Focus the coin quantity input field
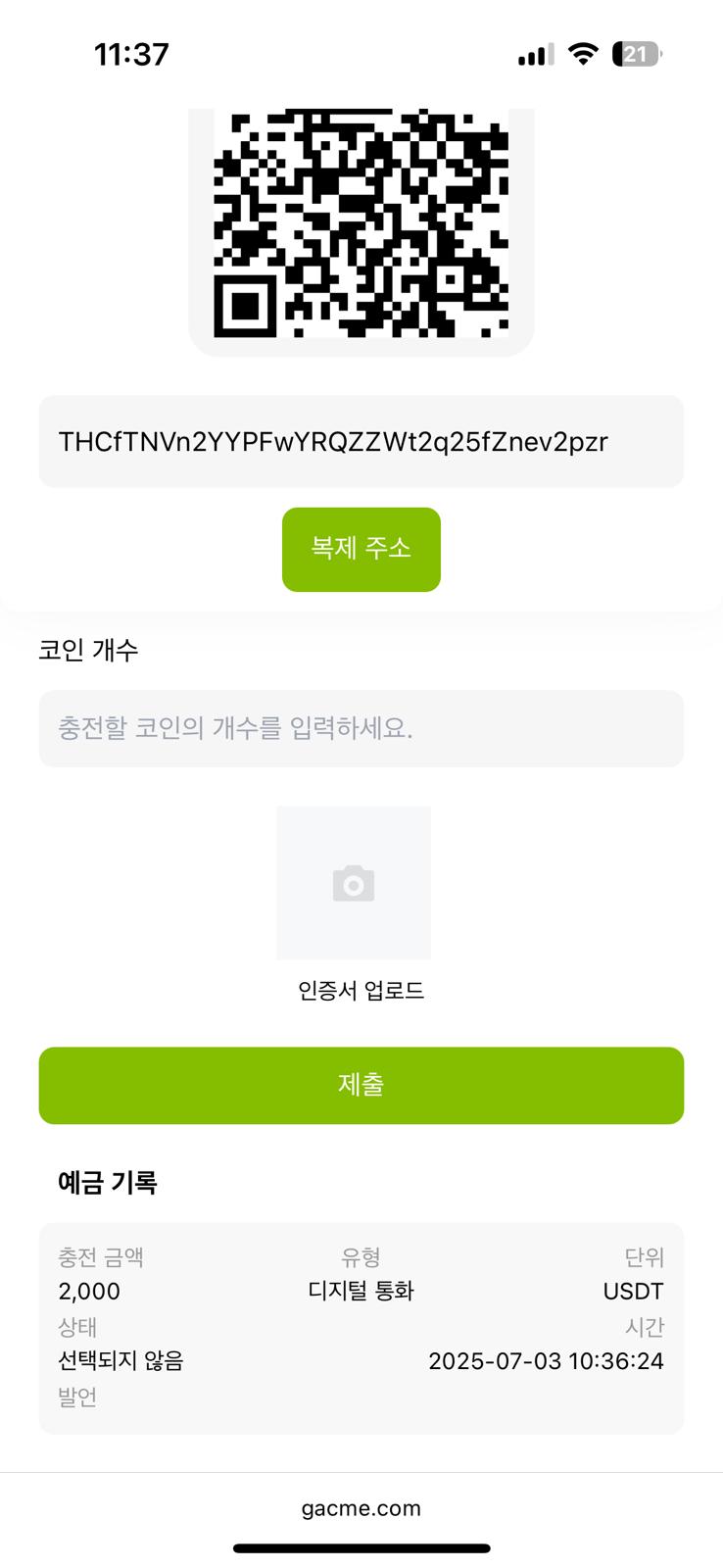 coord(361,728)
